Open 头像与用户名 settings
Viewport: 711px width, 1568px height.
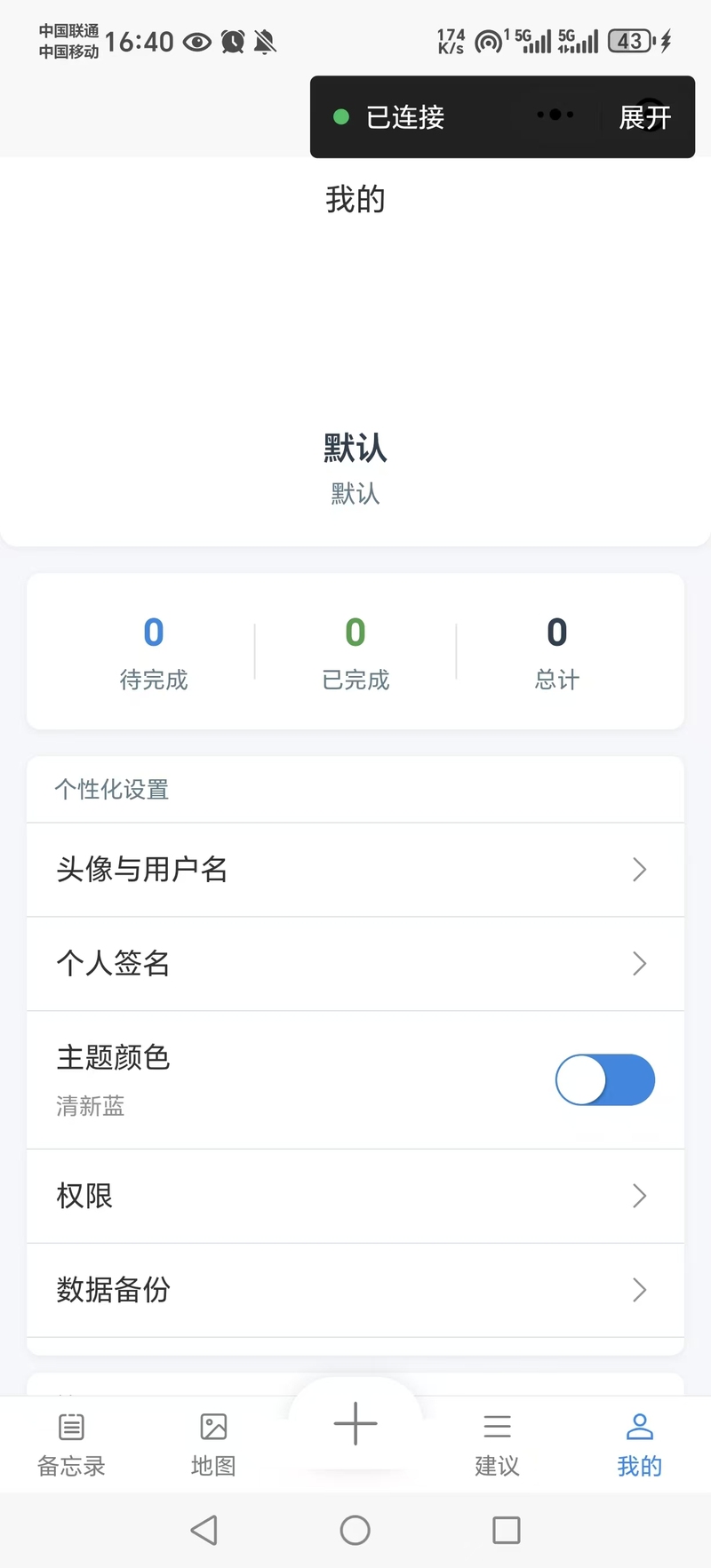tap(355, 870)
